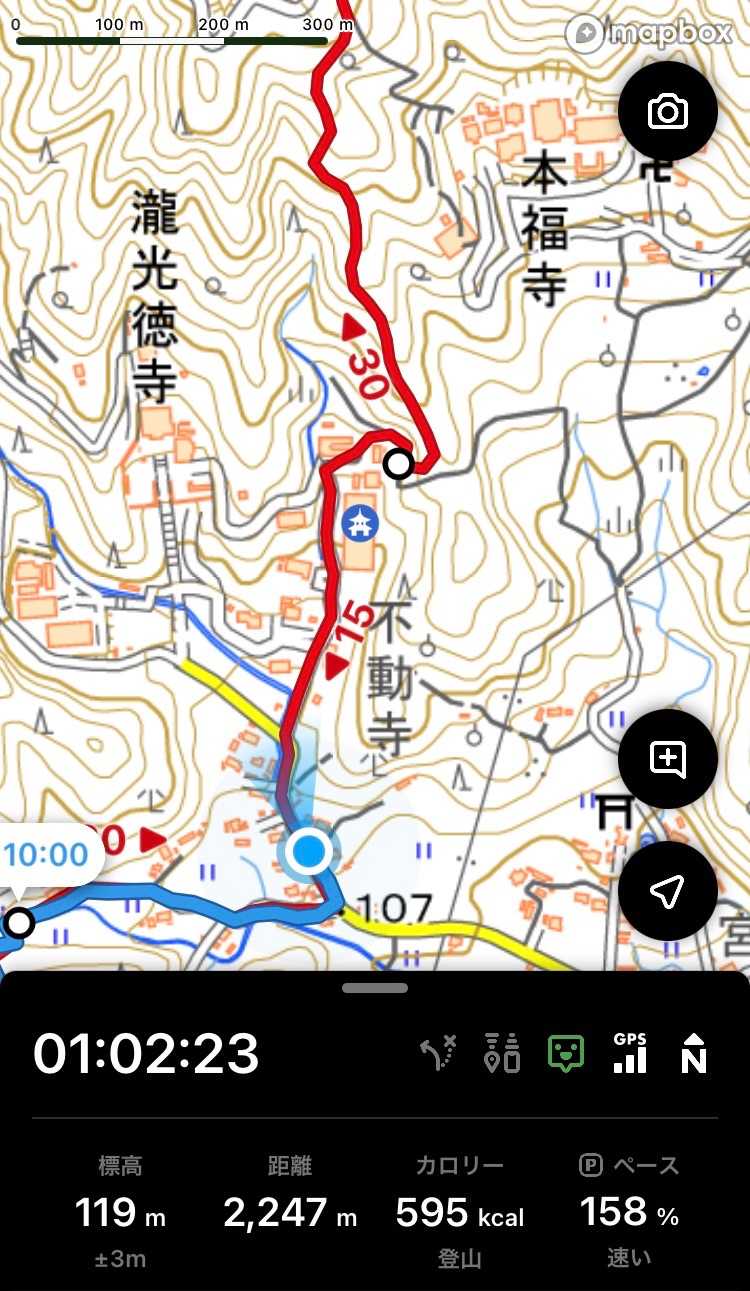Tap the pace info P icon

590,1165
